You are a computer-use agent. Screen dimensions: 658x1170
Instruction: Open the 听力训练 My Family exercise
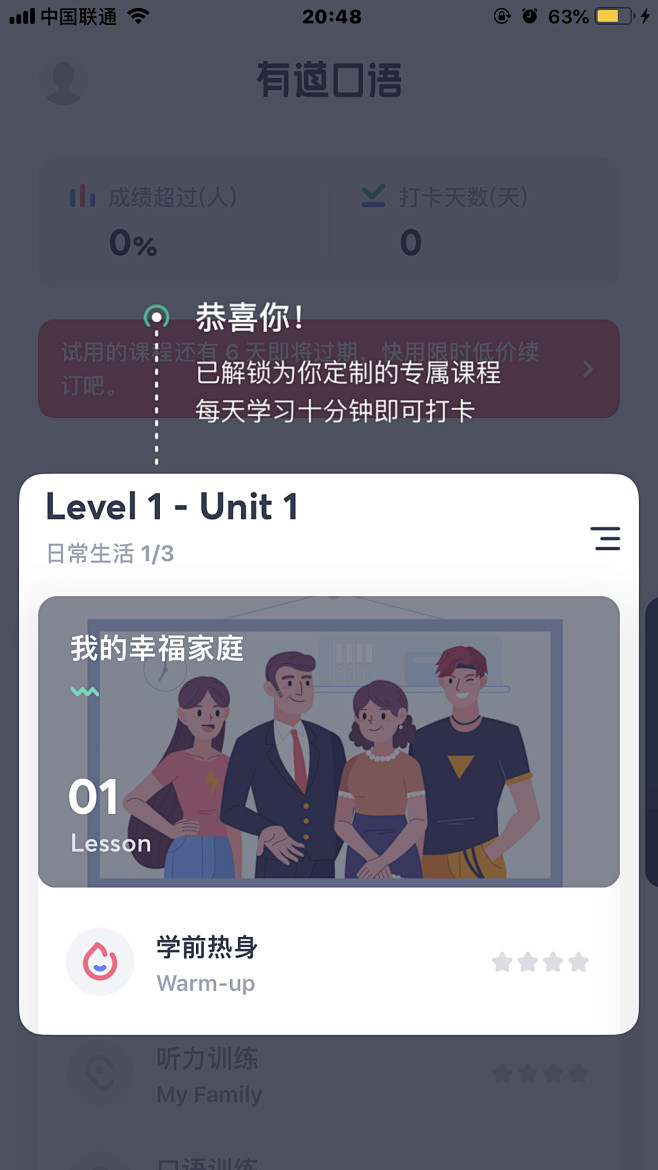pos(328,1075)
